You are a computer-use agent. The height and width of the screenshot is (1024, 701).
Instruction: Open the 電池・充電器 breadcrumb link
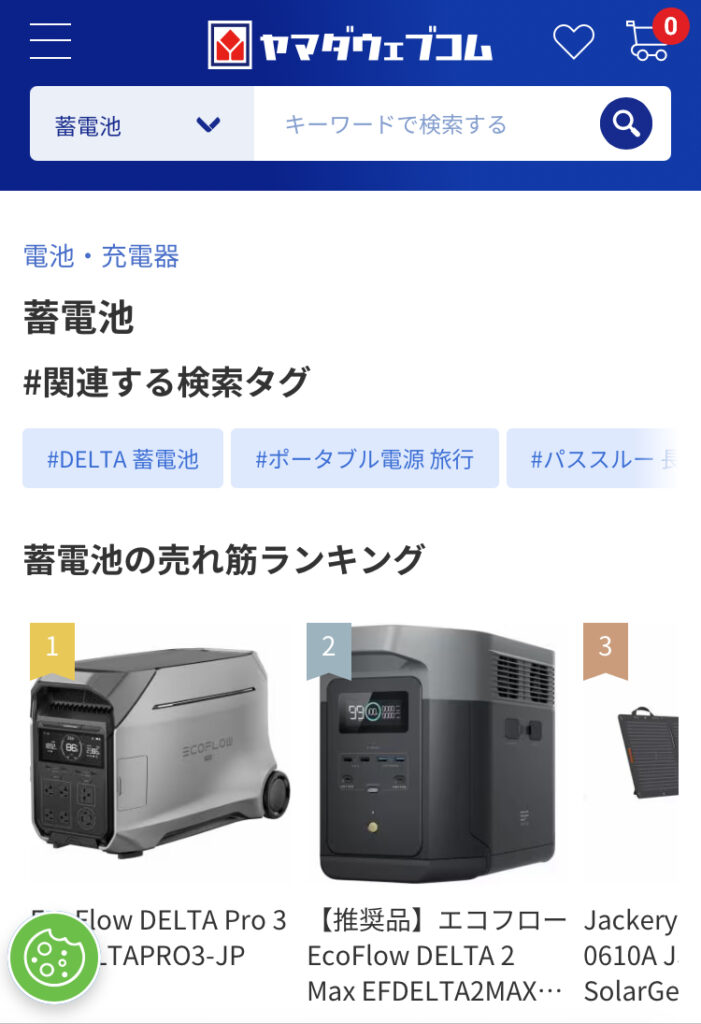point(101,257)
